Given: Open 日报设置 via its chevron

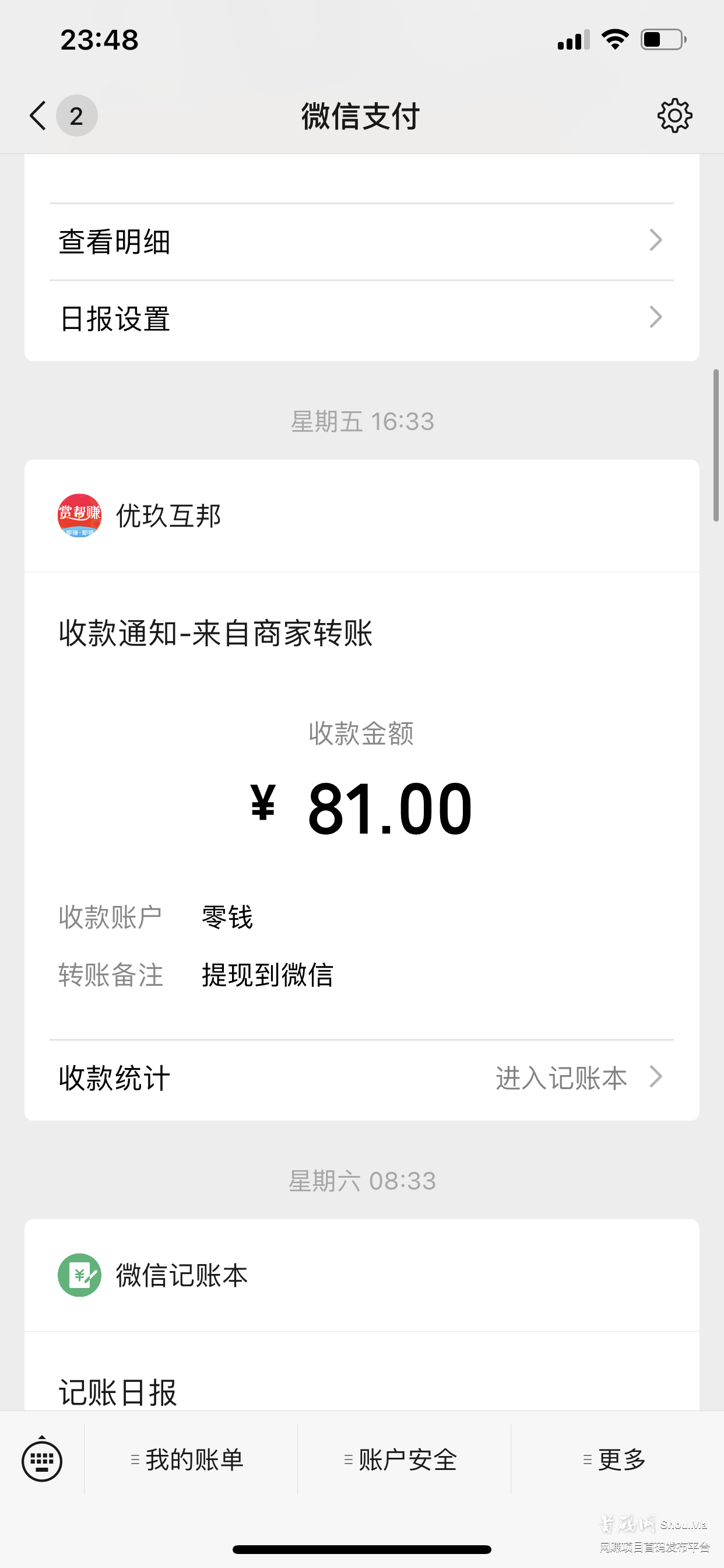Looking at the screenshot, I should (656, 317).
